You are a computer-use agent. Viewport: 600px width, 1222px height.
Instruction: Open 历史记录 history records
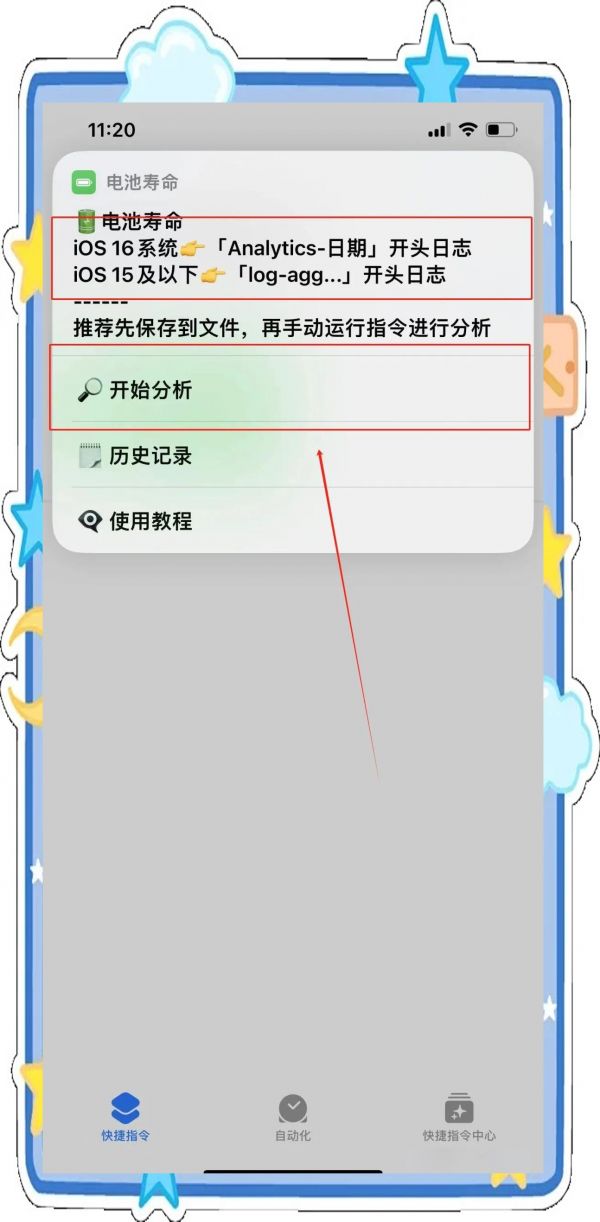[292, 456]
